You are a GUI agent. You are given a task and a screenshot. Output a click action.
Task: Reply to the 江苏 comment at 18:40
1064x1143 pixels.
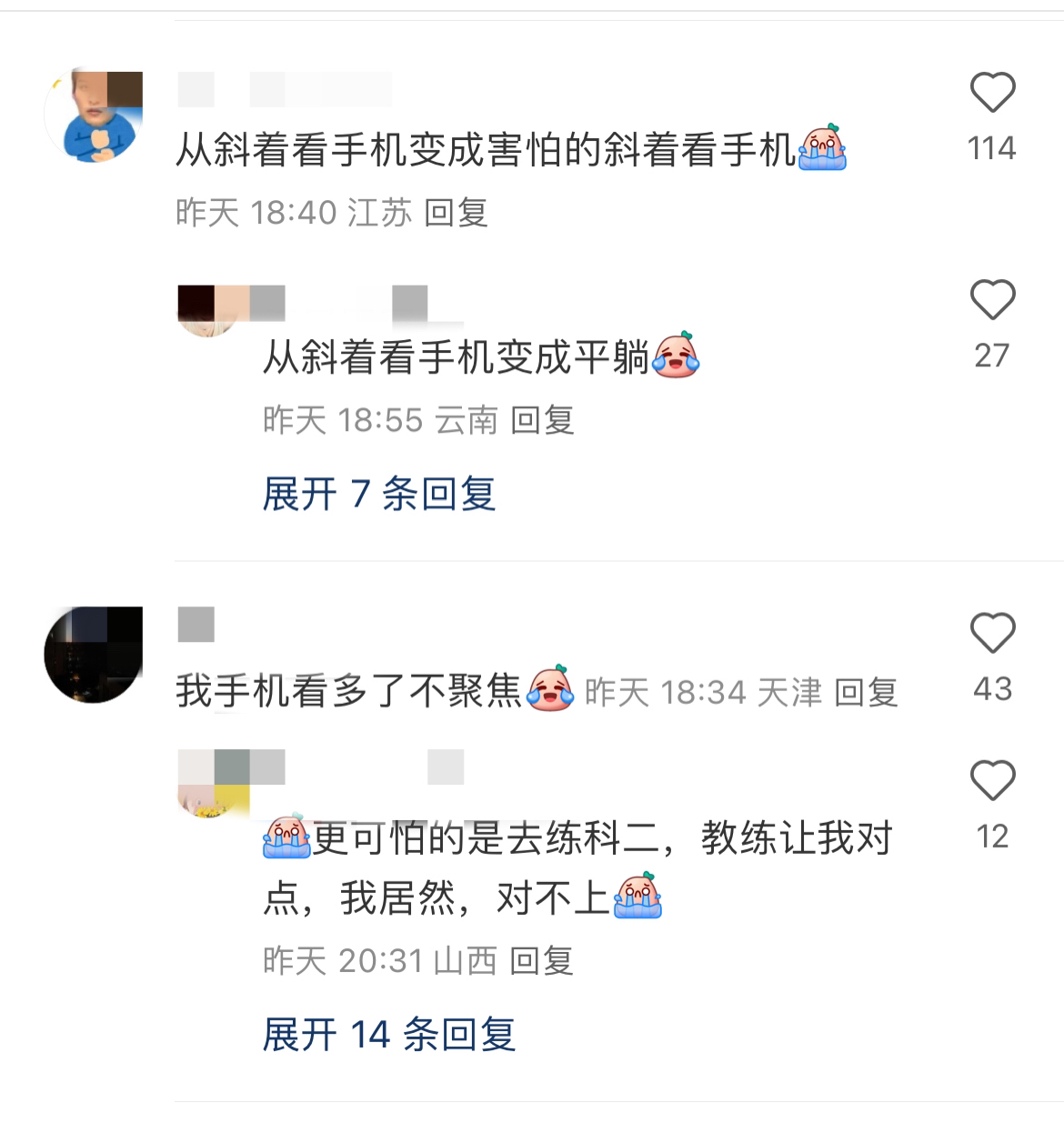click(x=457, y=213)
